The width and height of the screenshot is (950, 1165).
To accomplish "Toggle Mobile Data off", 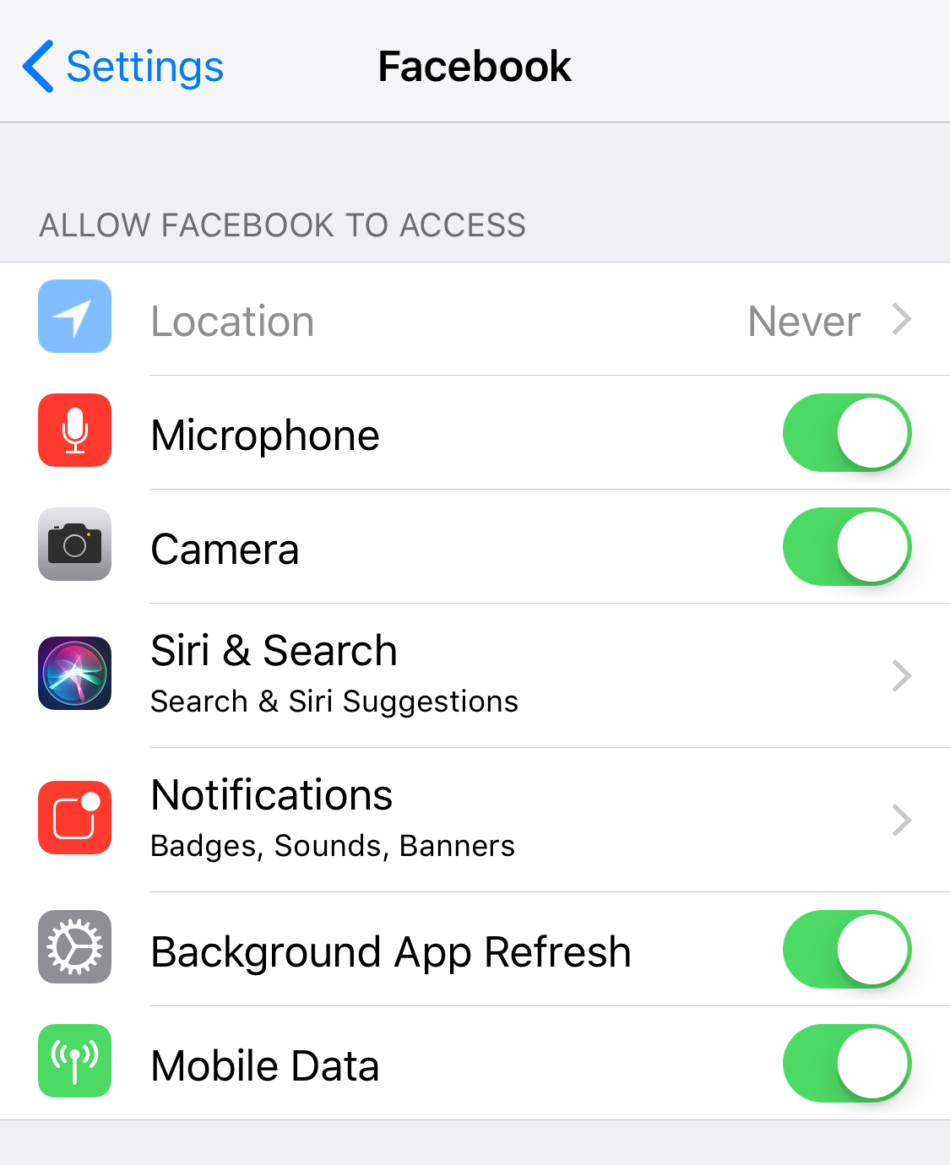I will pos(846,1063).
